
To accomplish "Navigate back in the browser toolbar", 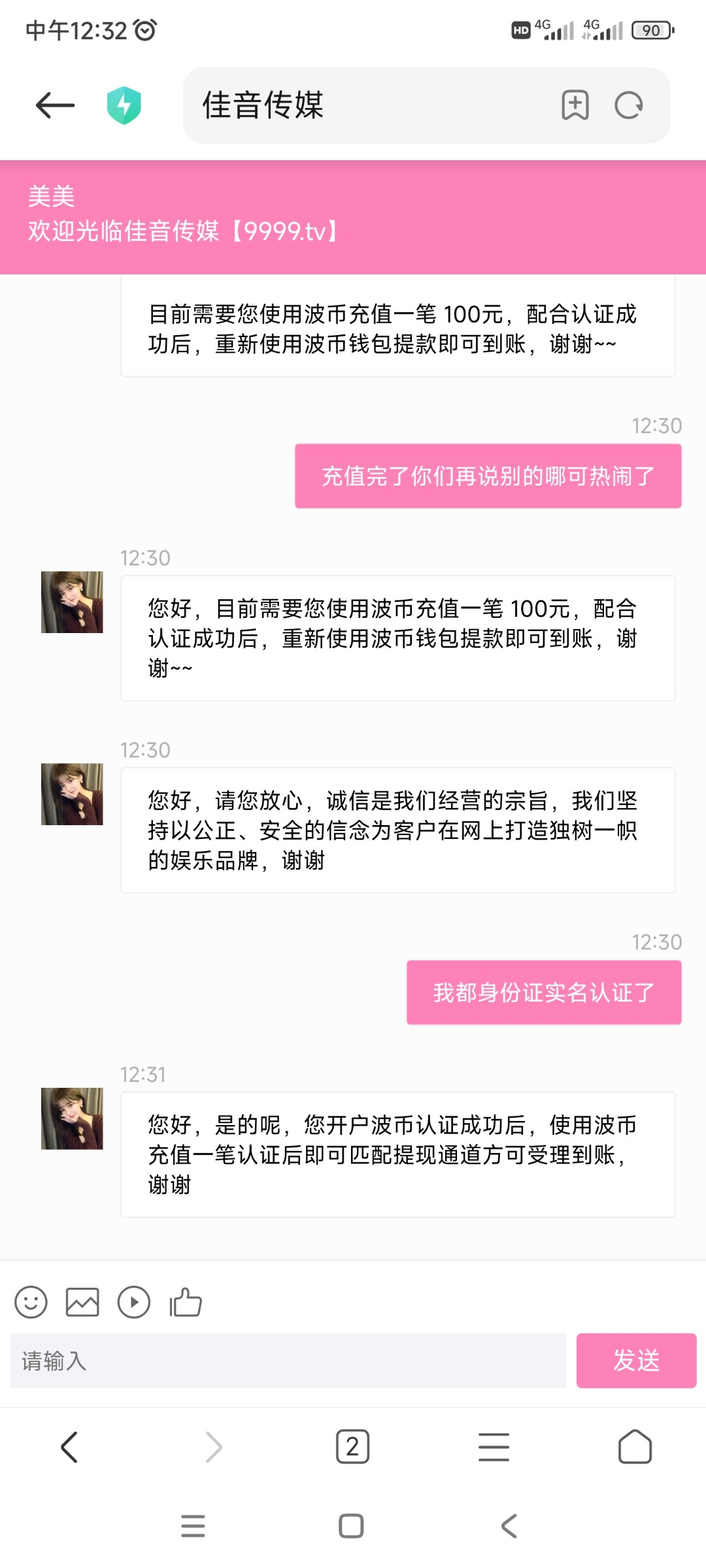I will coord(69,1446).
